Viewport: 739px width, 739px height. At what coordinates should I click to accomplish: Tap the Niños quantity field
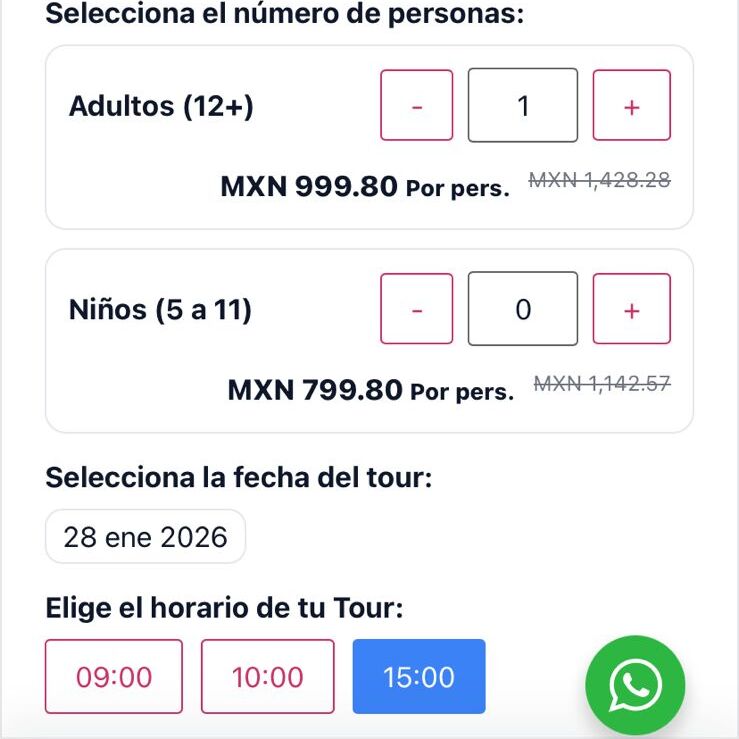click(x=523, y=309)
